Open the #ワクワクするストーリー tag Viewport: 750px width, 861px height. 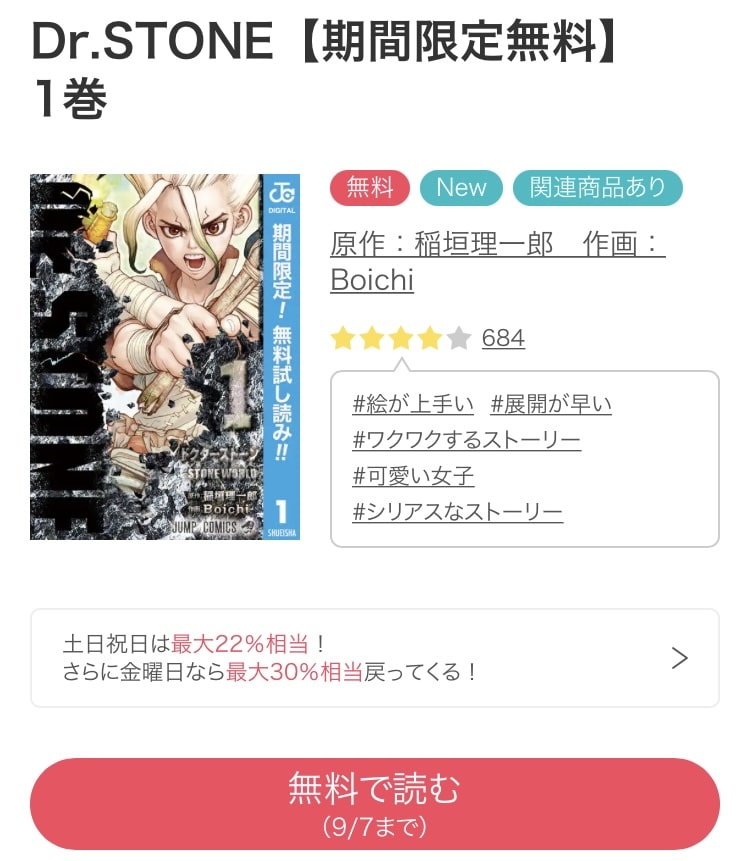pyautogui.click(x=466, y=440)
